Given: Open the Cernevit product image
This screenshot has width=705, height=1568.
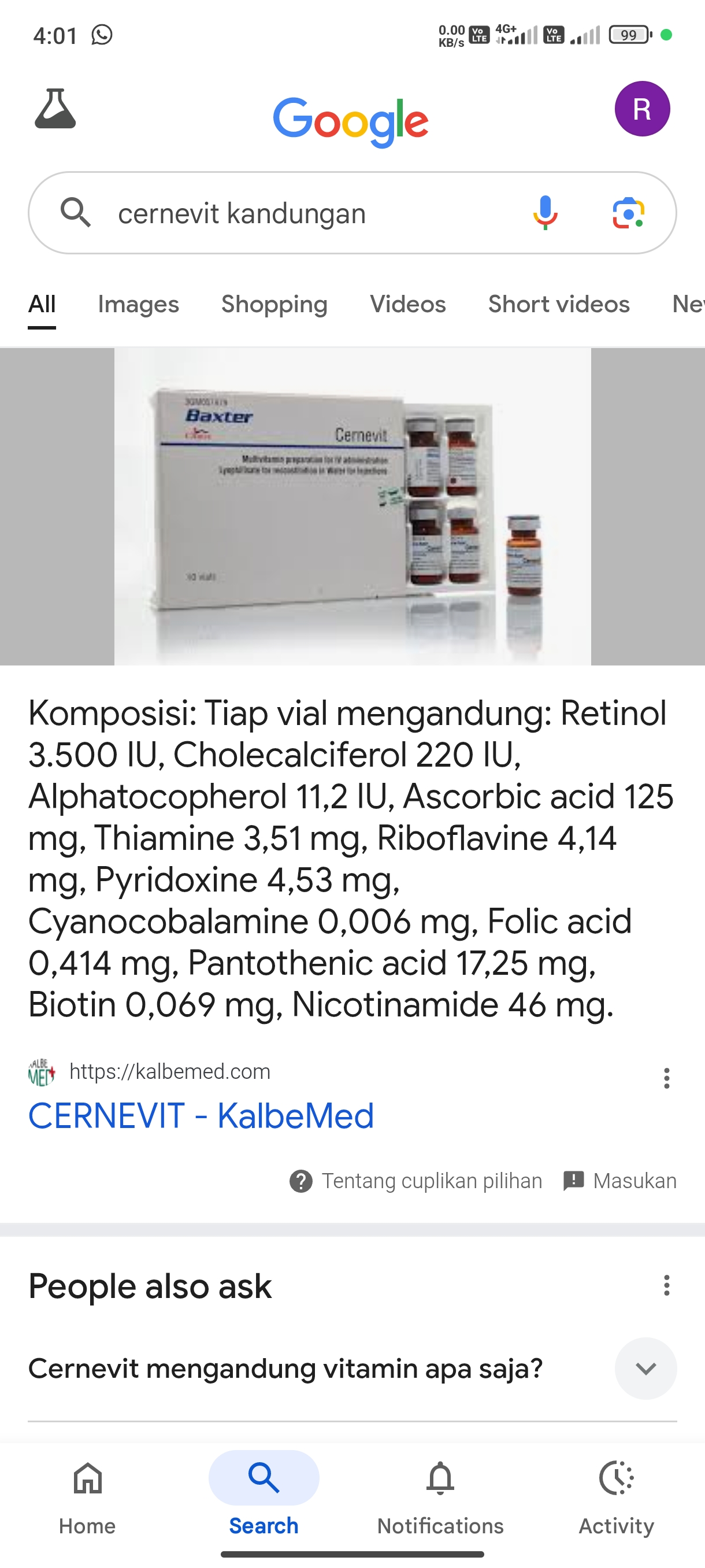Looking at the screenshot, I should [x=352, y=506].
